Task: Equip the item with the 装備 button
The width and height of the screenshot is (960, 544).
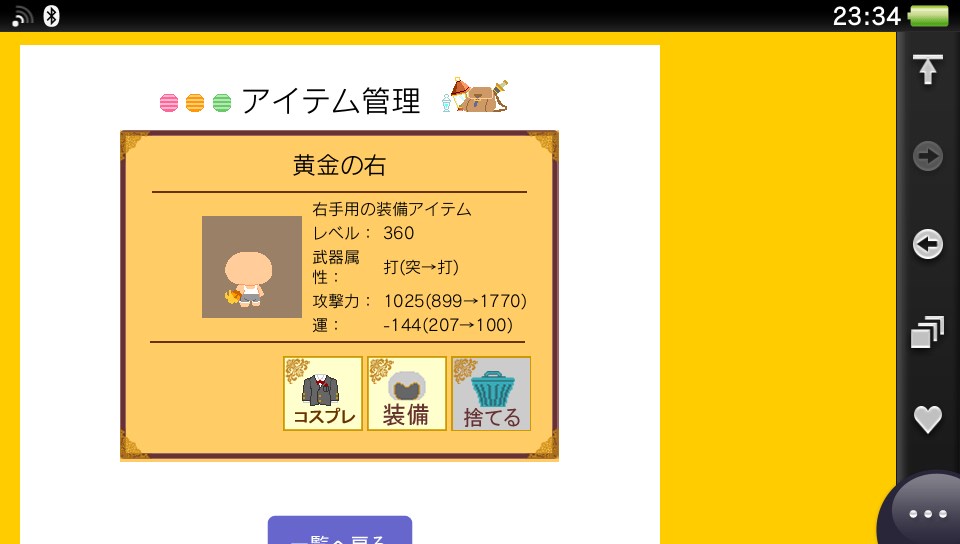Action: (x=407, y=394)
